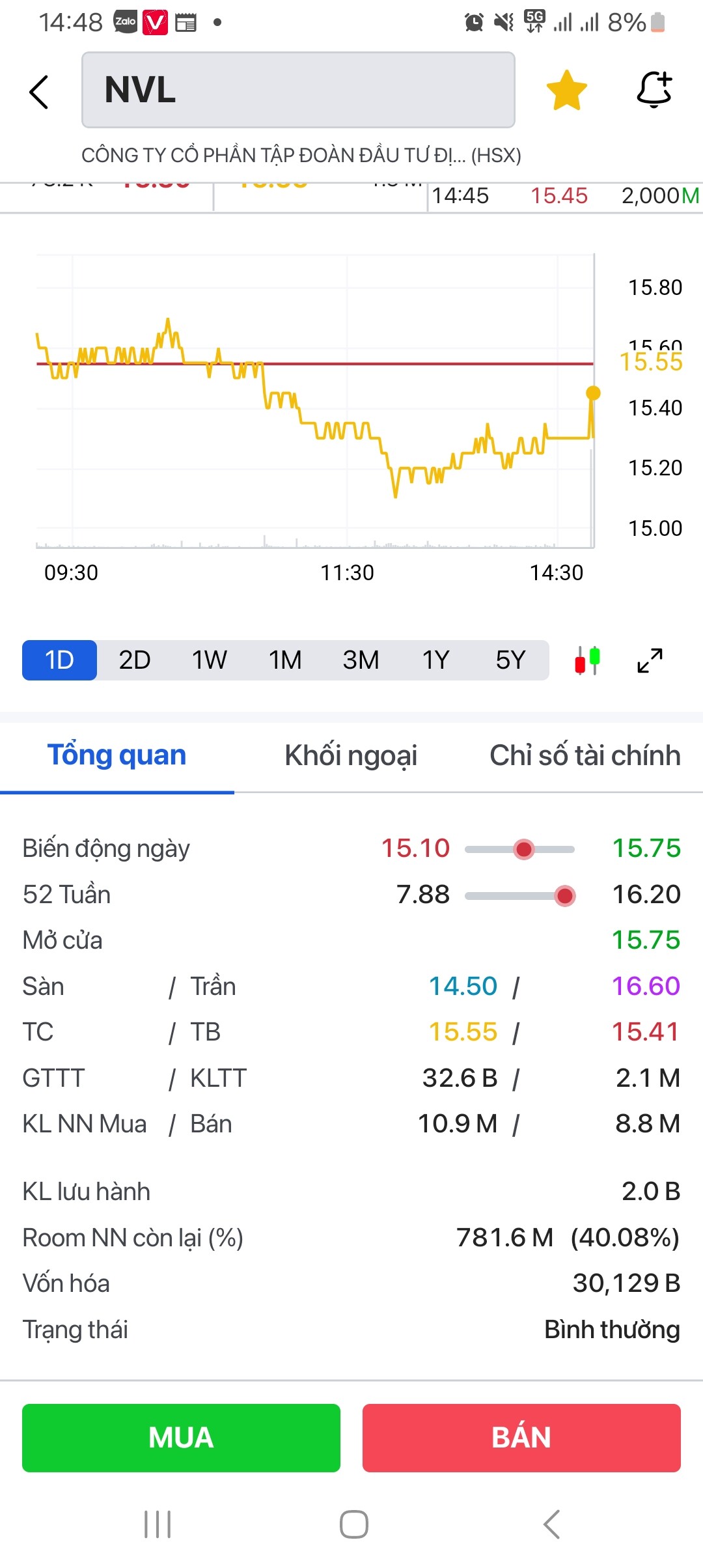Tap the green MUA buy button
This screenshot has width=703, height=1568.
(x=181, y=1438)
